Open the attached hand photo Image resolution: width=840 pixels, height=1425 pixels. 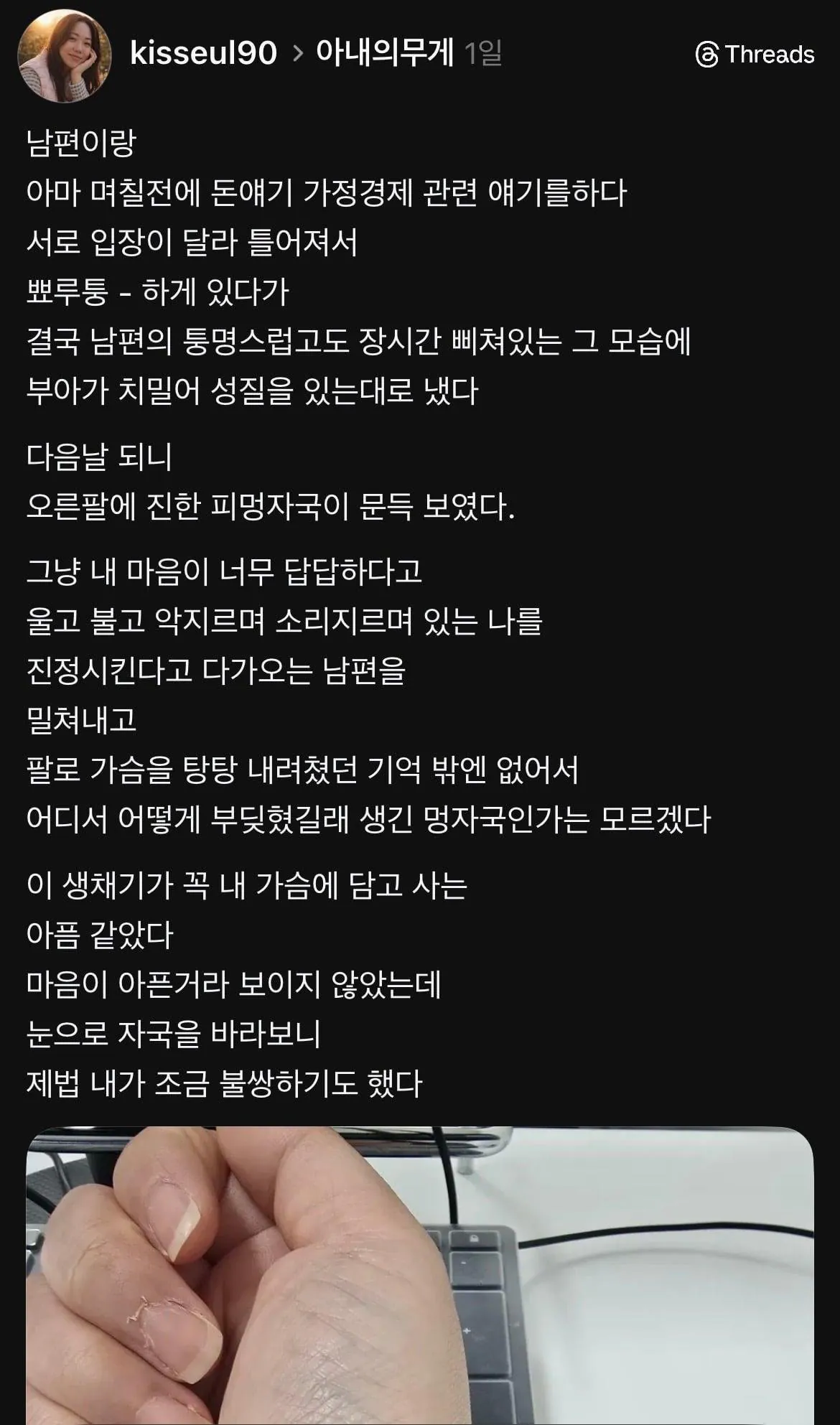(420, 1276)
